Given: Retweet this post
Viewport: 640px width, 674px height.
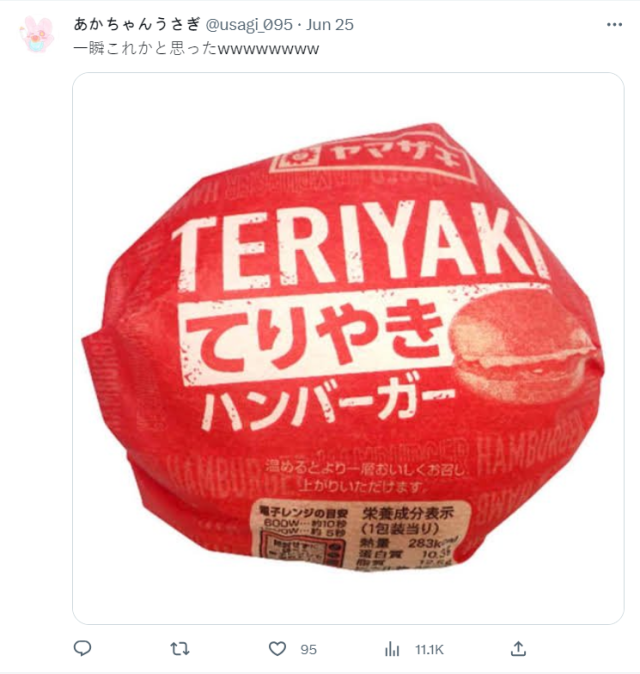Looking at the screenshot, I should (x=180, y=649).
